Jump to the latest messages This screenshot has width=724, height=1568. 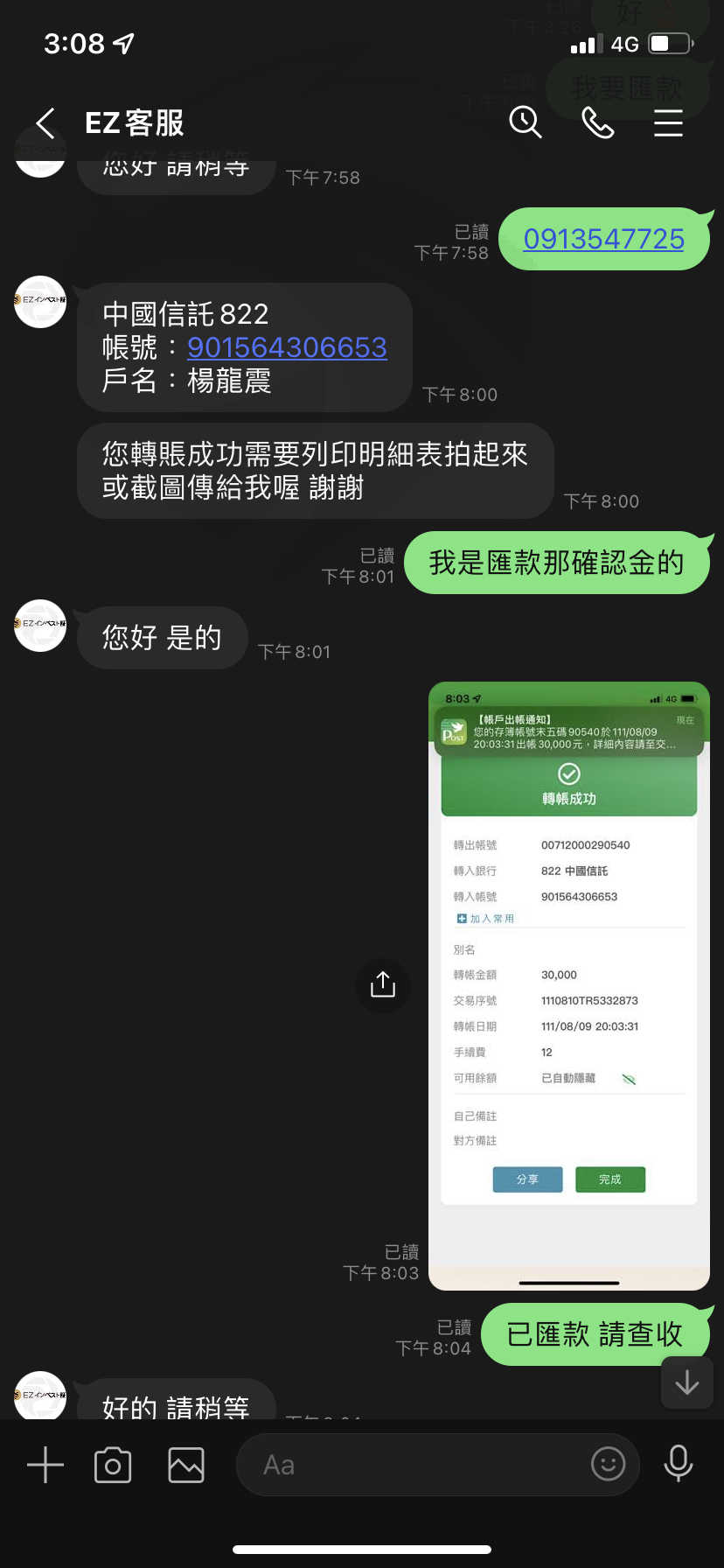pyautogui.click(x=687, y=1382)
